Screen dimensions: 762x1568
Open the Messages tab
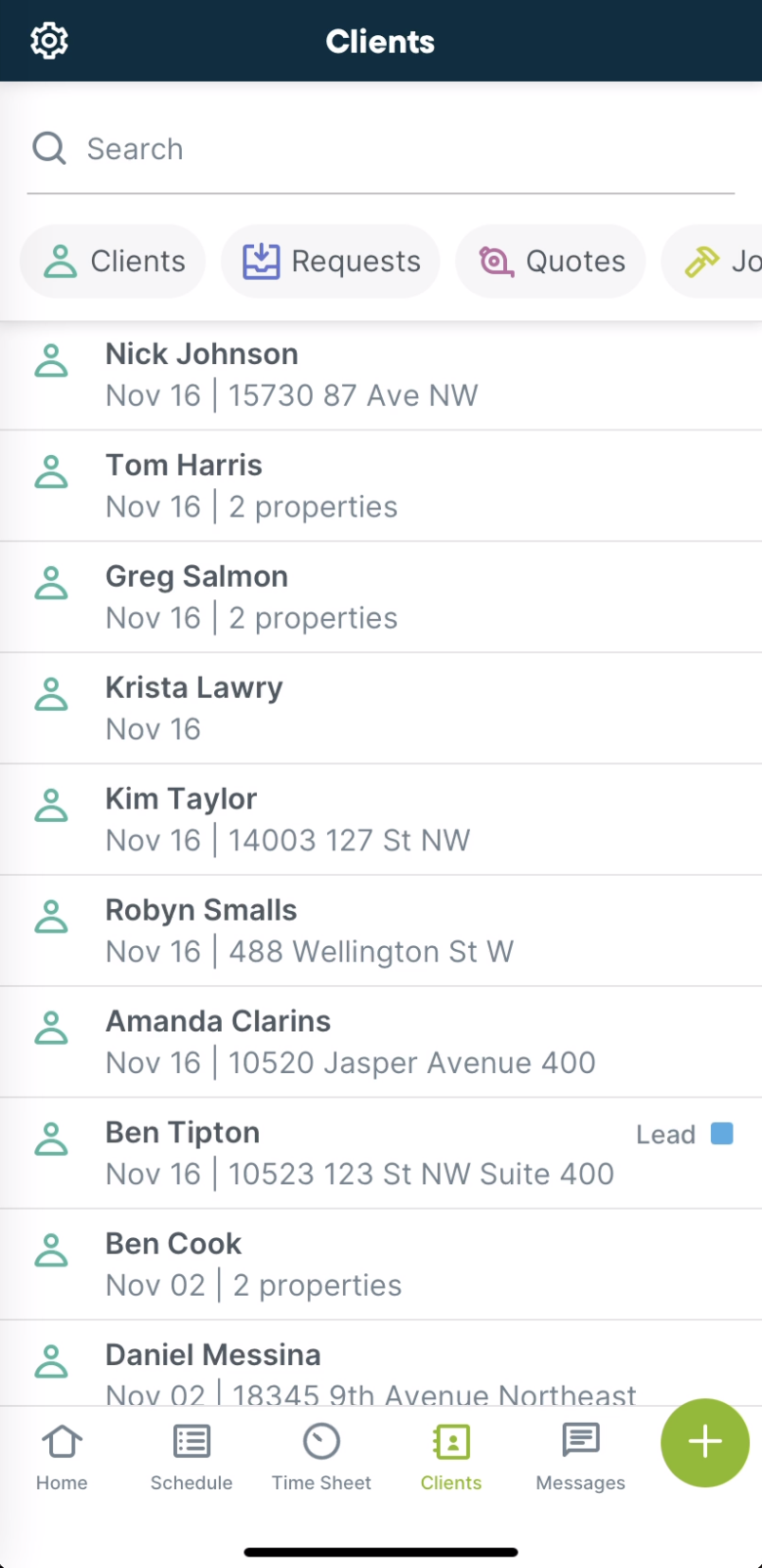tap(581, 1457)
